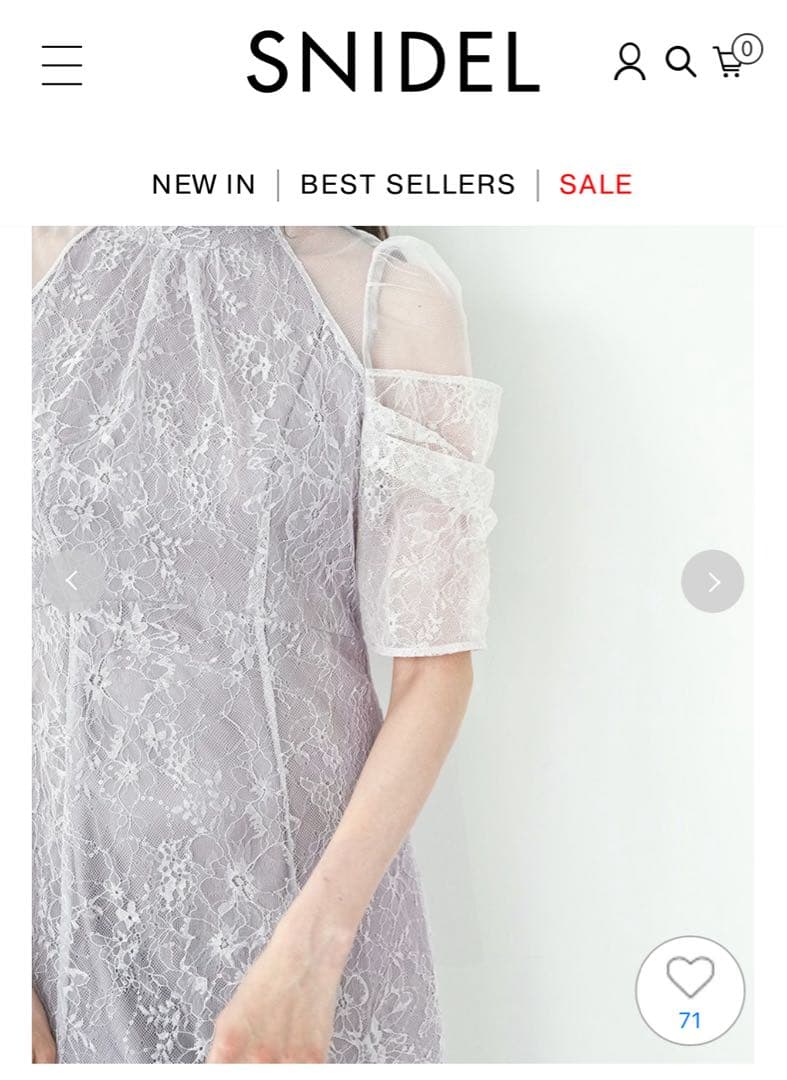The image size is (787, 1080).
Task: View the shopping cart
Action: (732, 60)
